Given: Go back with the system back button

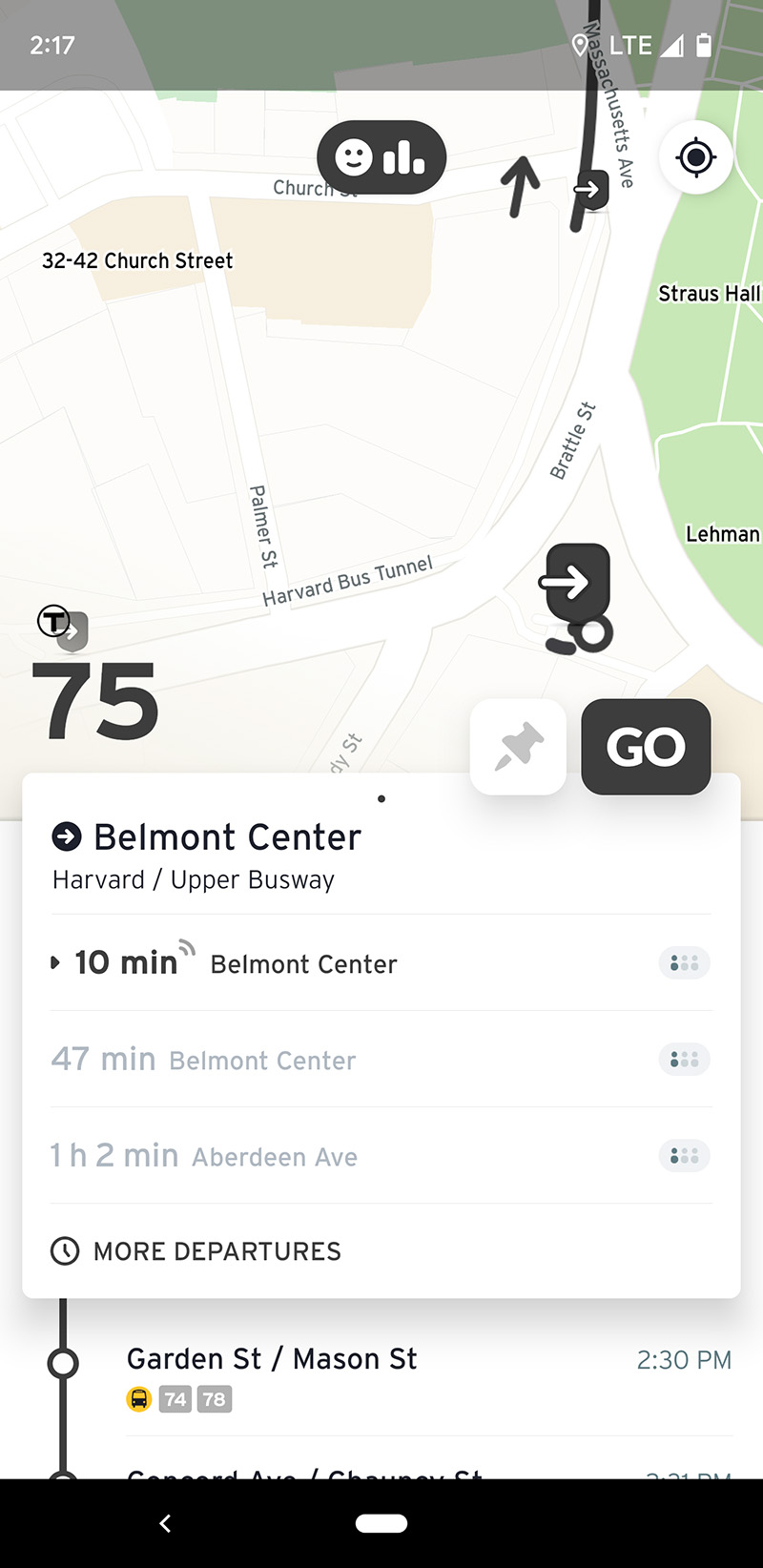Looking at the screenshot, I should pyautogui.click(x=165, y=1523).
